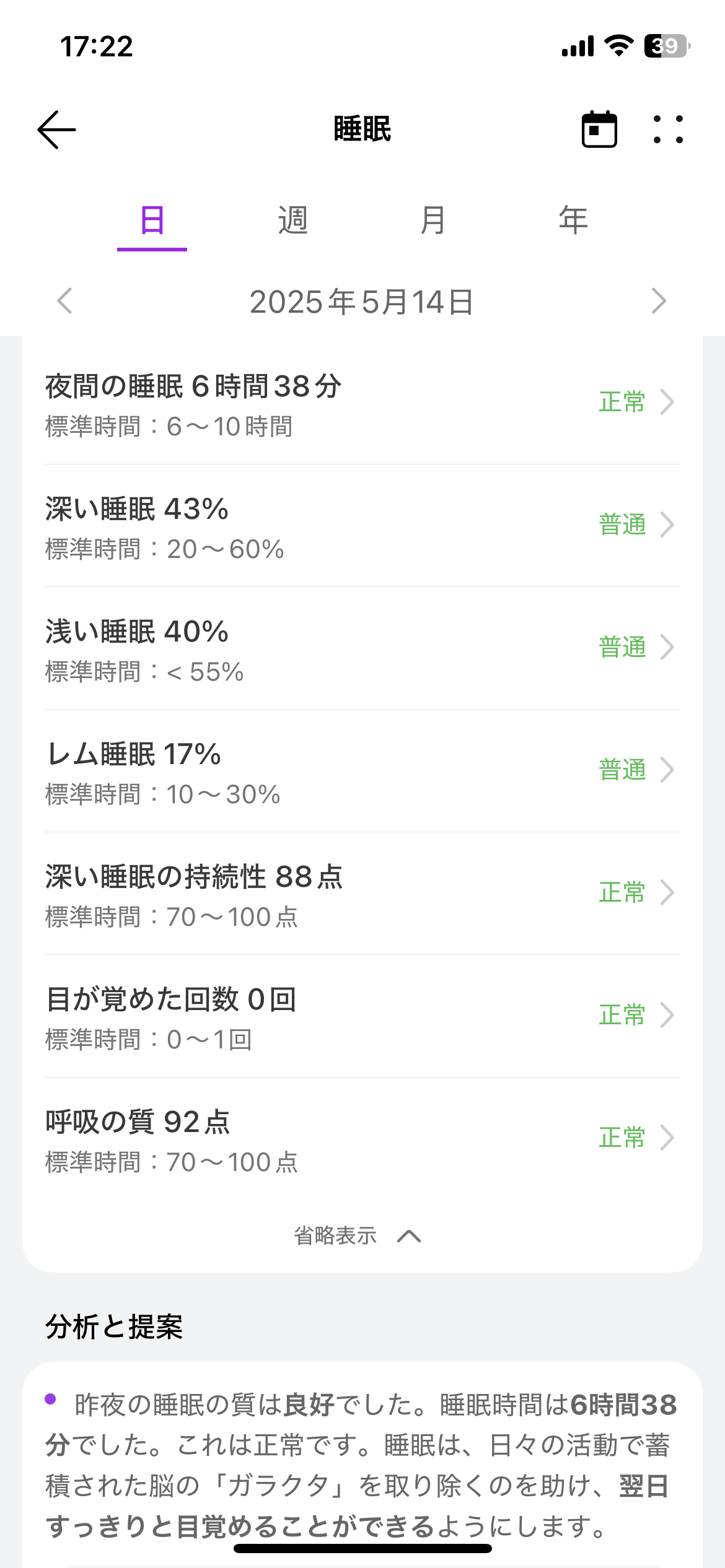Open the four-dot more options menu

click(669, 129)
